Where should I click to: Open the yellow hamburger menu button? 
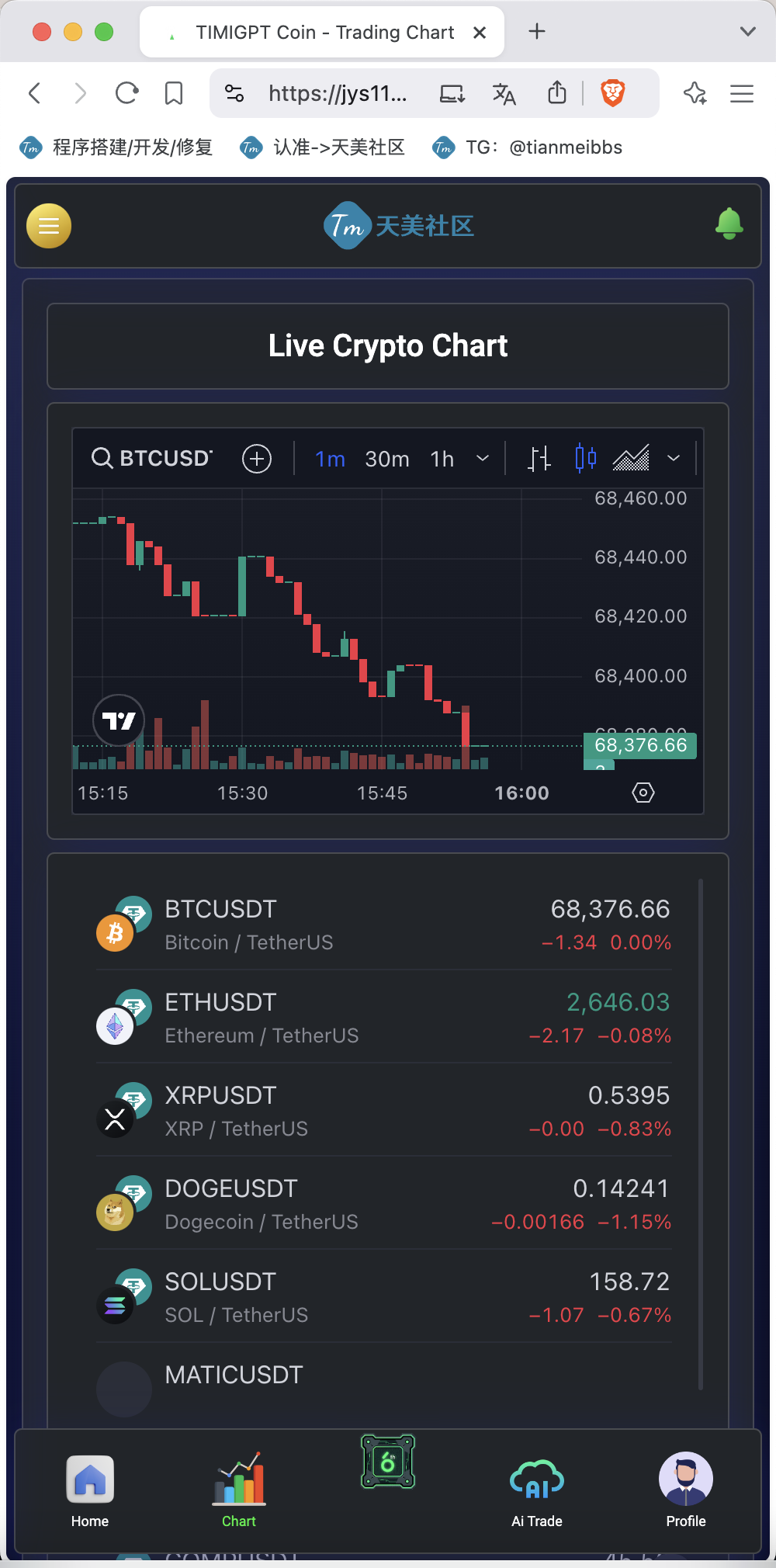(49, 226)
